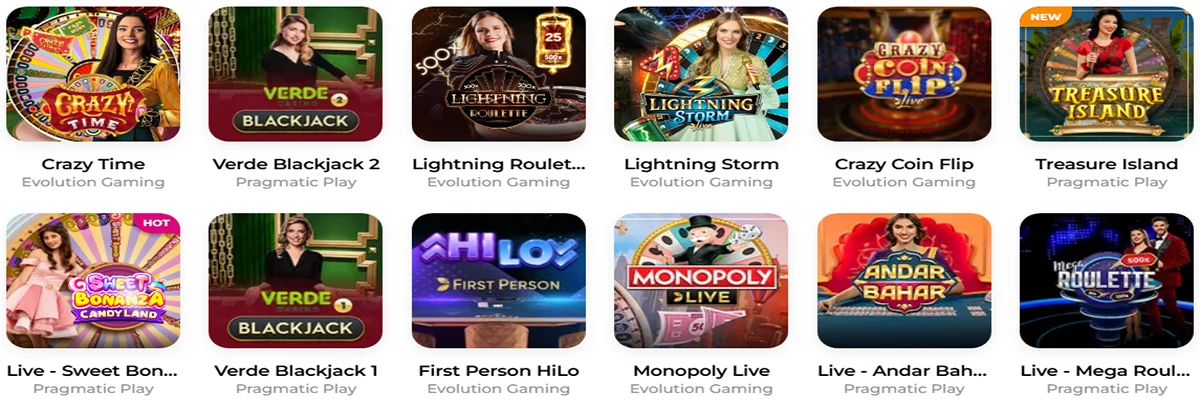
Task: Open the Crazy Coin Flip tile
Action: [904, 75]
